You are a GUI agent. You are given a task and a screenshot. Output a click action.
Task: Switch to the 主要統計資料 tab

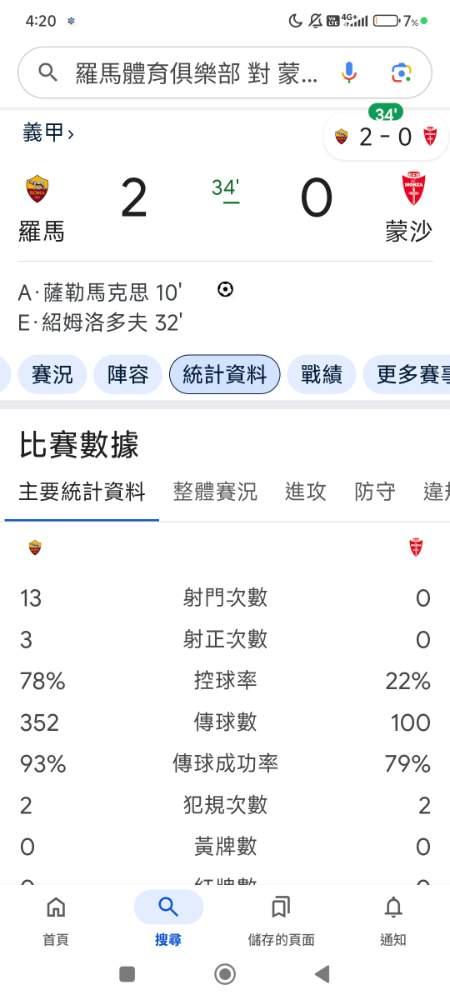(x=82, y=492)
